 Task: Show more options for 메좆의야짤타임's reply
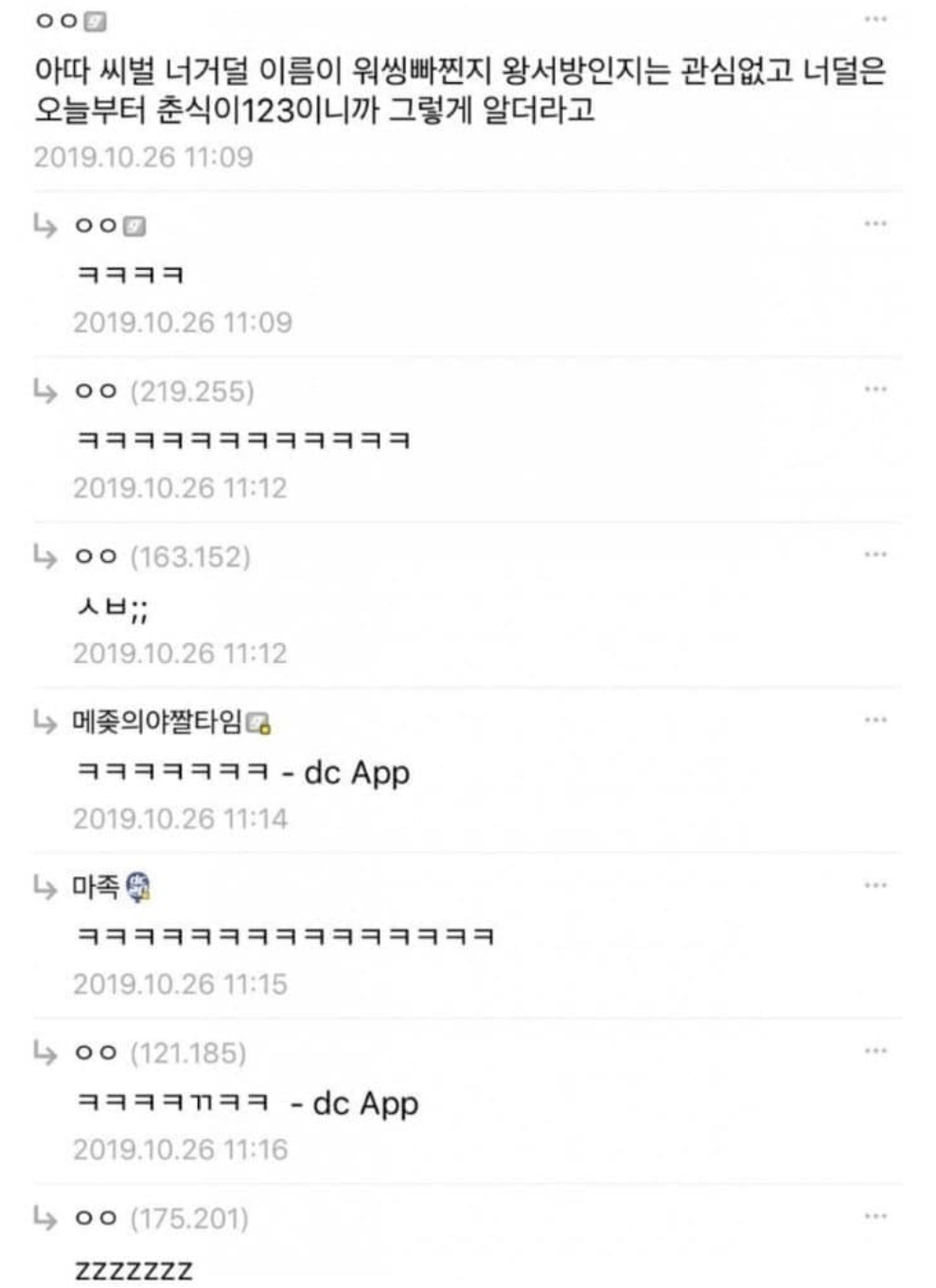(x=875, y=720)
